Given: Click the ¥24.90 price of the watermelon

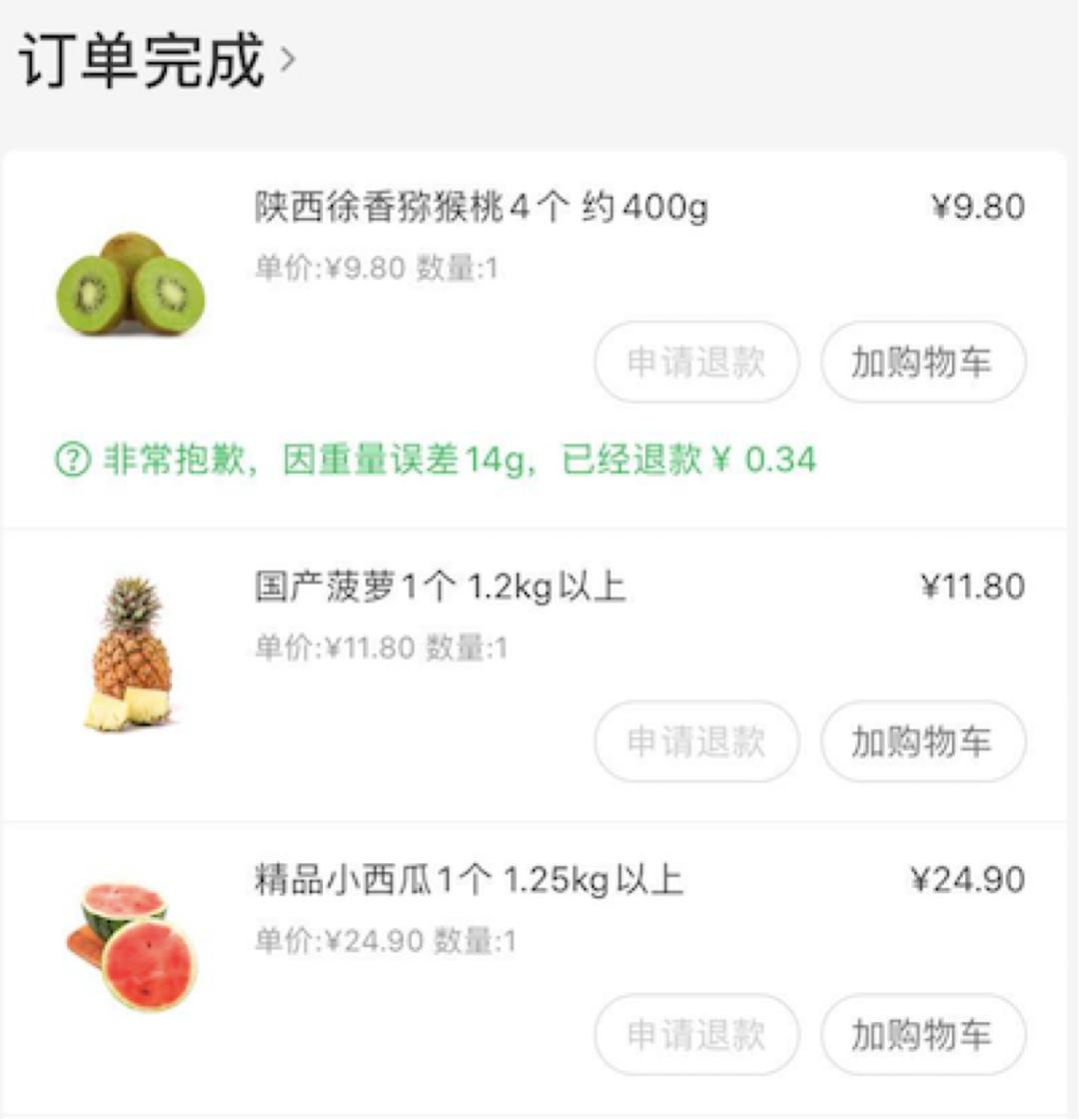Looking at the screenshot, I should coord(974,881).
